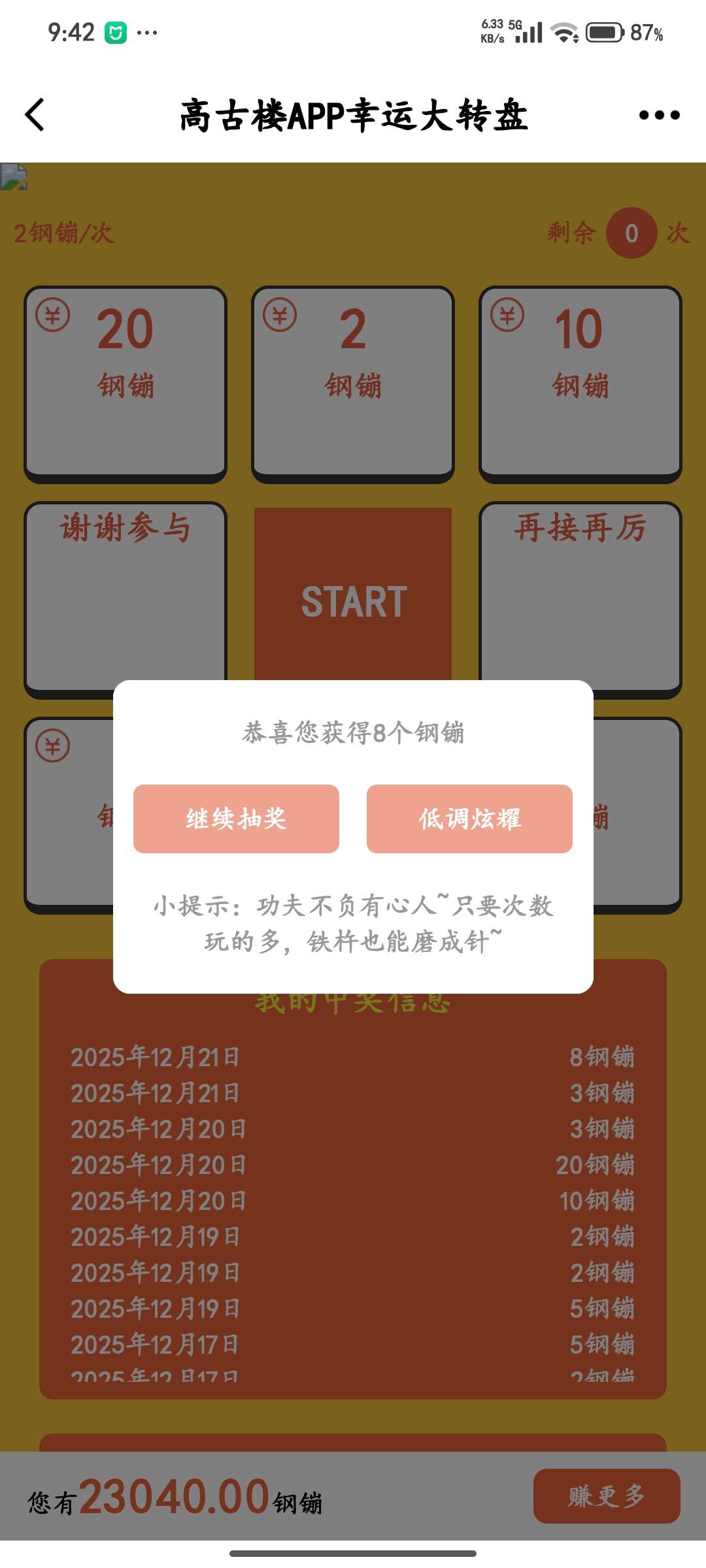The height and width of the screenshot is (1568, 706).
Task: Open the three-dot overflow menu
Action: [x=659, y=116]
